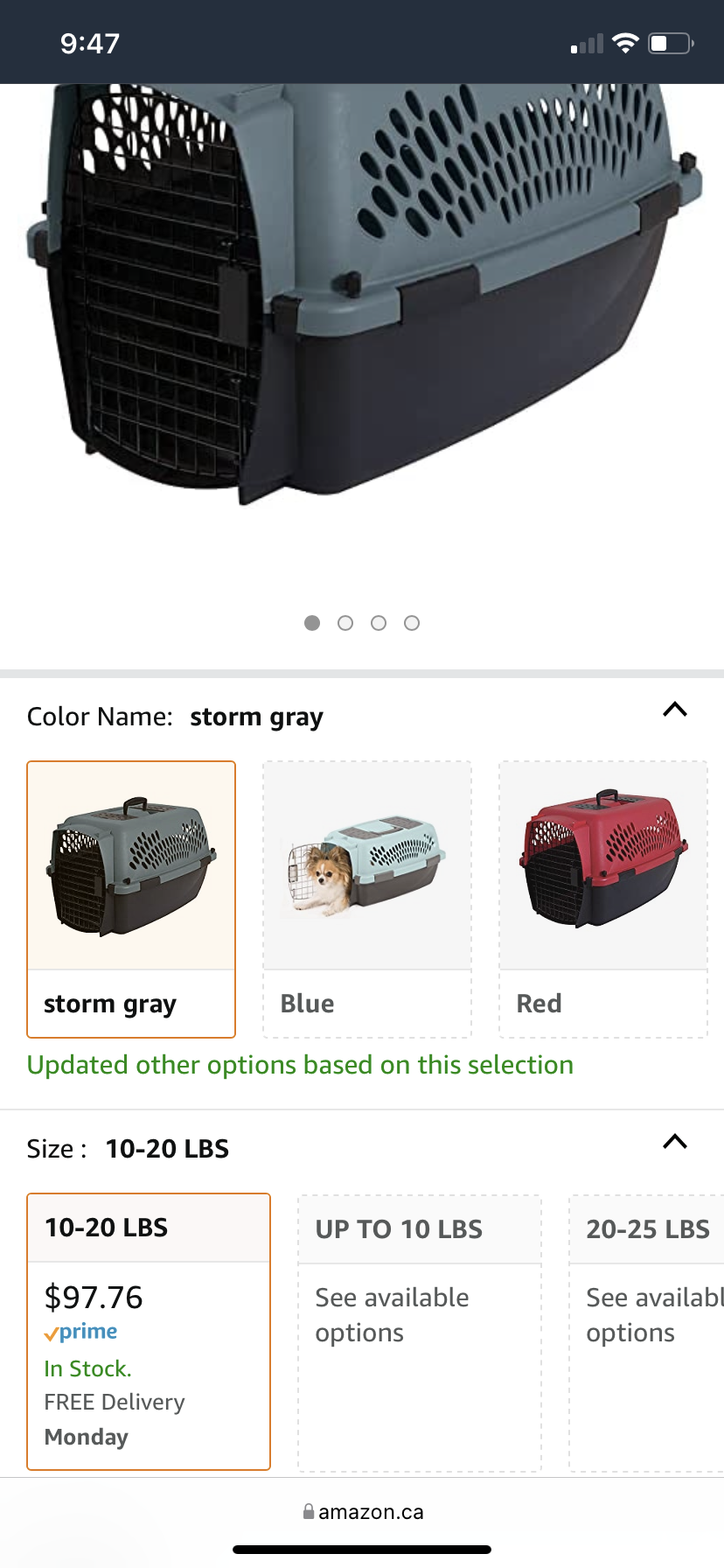Select the Blue color option

[367, 899]
